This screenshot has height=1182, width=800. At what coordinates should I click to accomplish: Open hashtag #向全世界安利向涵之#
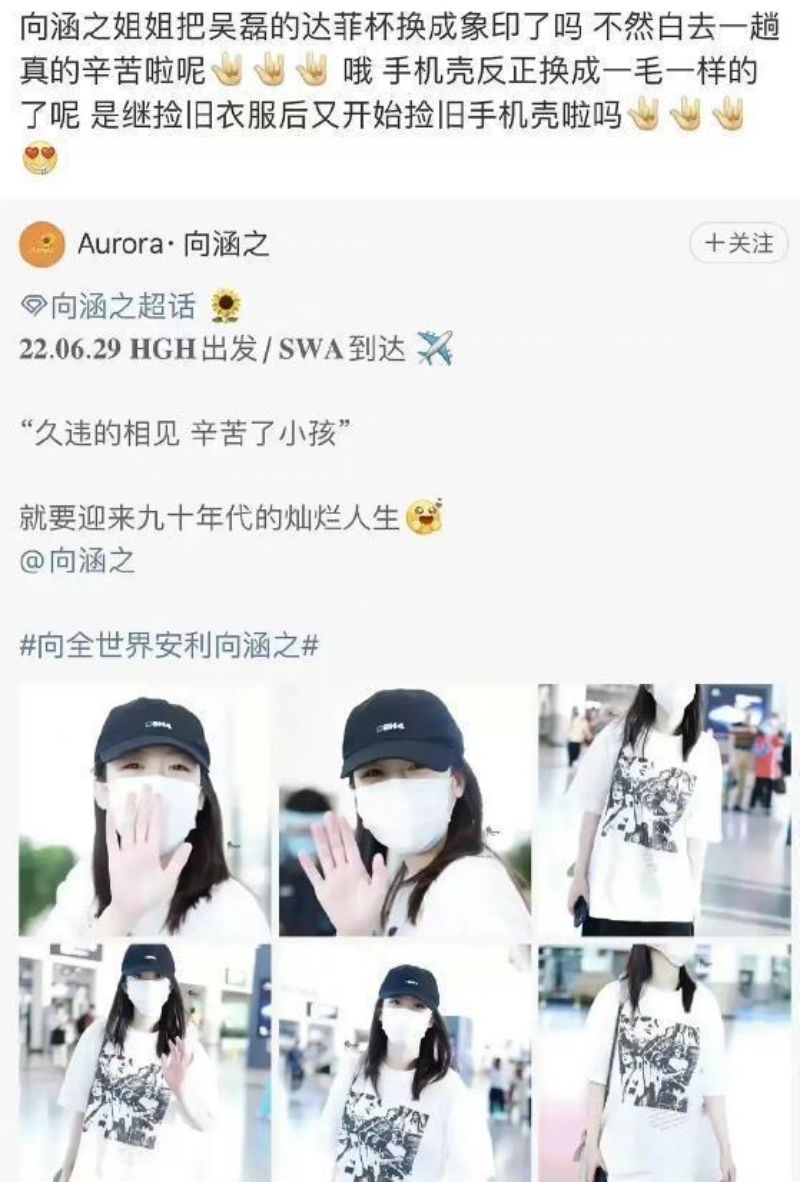coord(169,644)
